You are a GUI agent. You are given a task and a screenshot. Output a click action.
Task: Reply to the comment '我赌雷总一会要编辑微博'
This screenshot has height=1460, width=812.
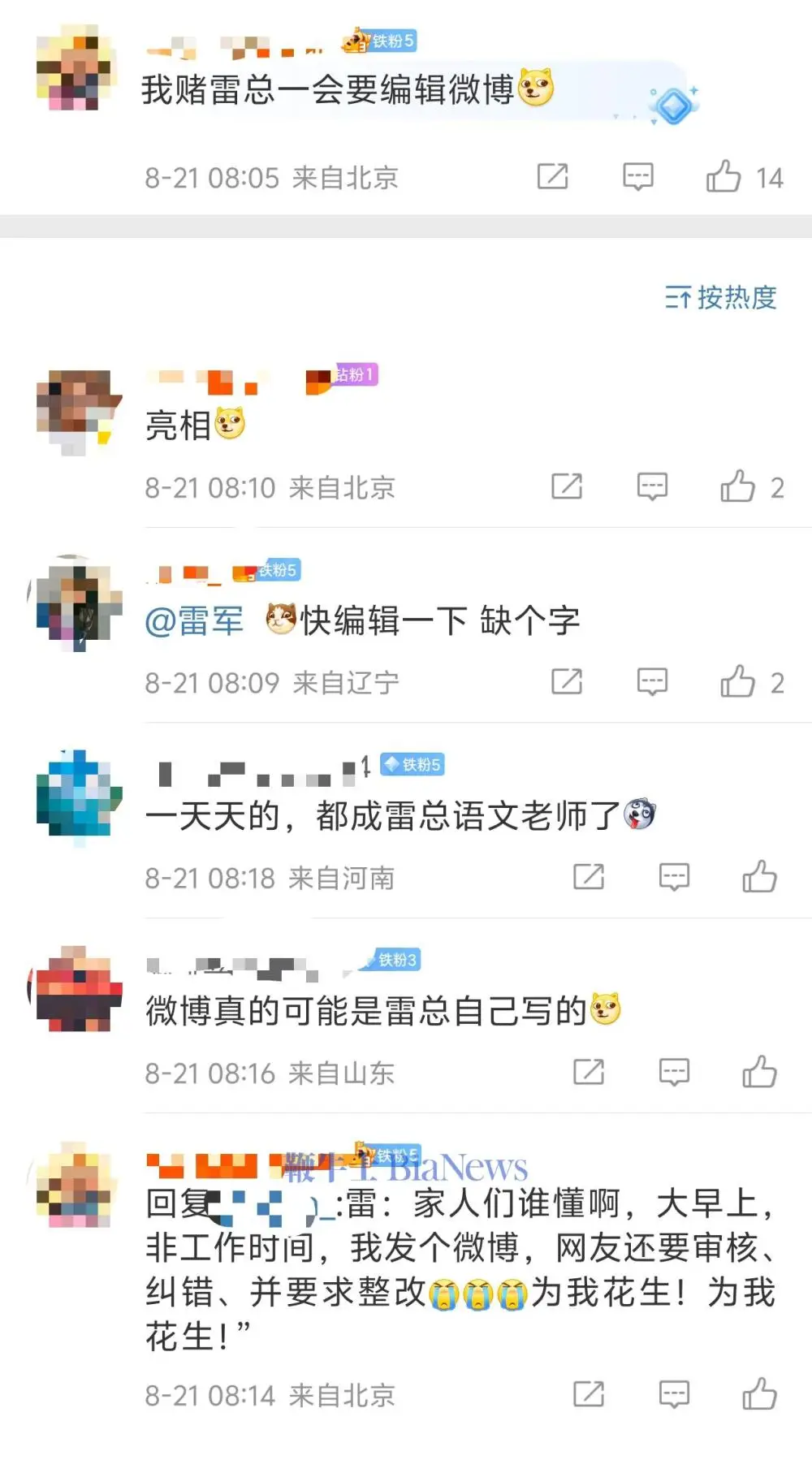[x=637, y=176]
